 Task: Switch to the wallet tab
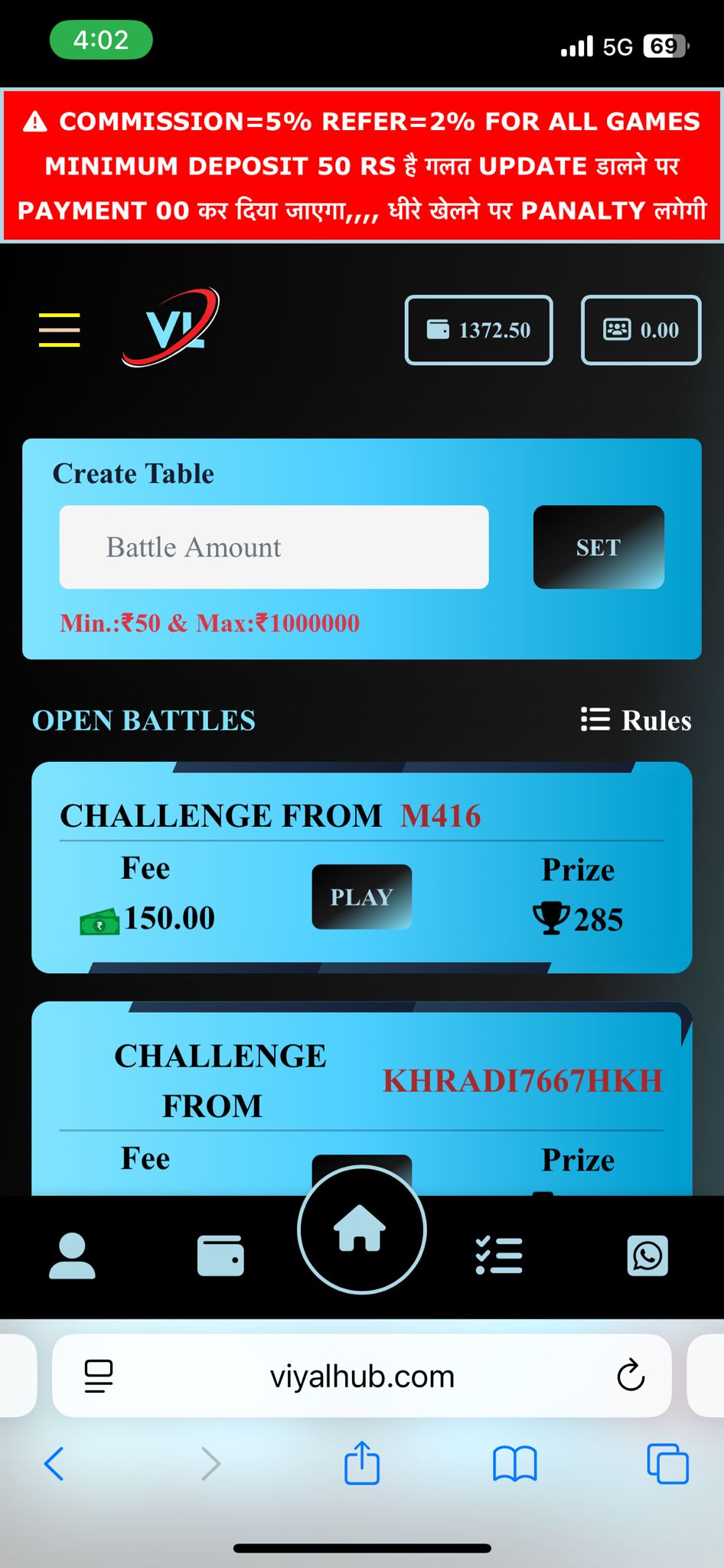[220, 1256]
